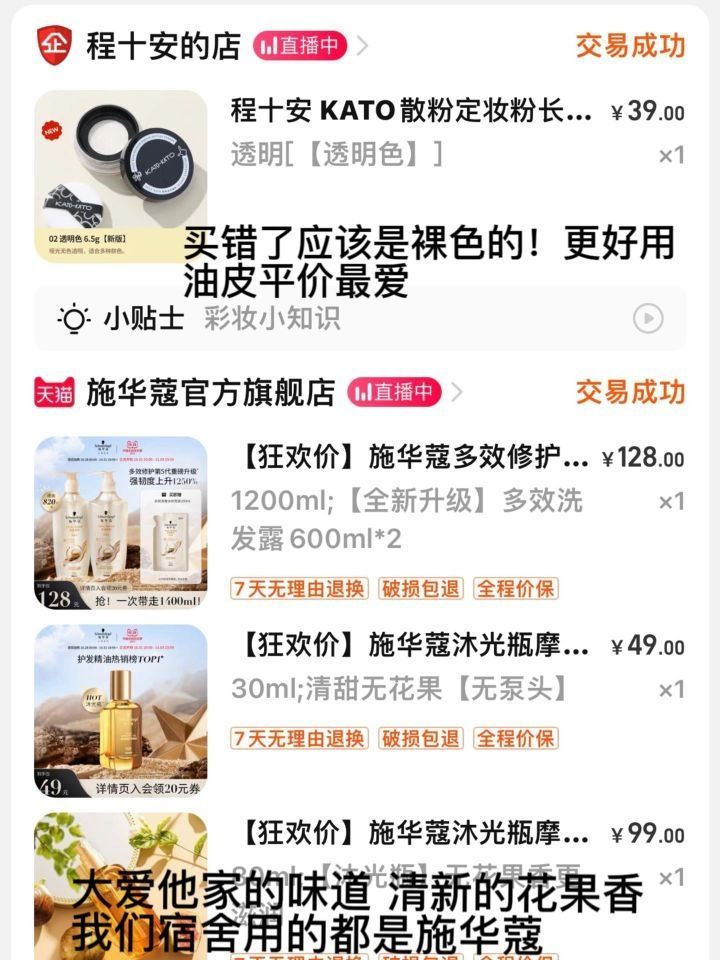Image resolution: width=720 pixels, height=960 pixels.
Task: Tap the 施华蔻 shampoo bottles product image
Action: tap(120, 522)
